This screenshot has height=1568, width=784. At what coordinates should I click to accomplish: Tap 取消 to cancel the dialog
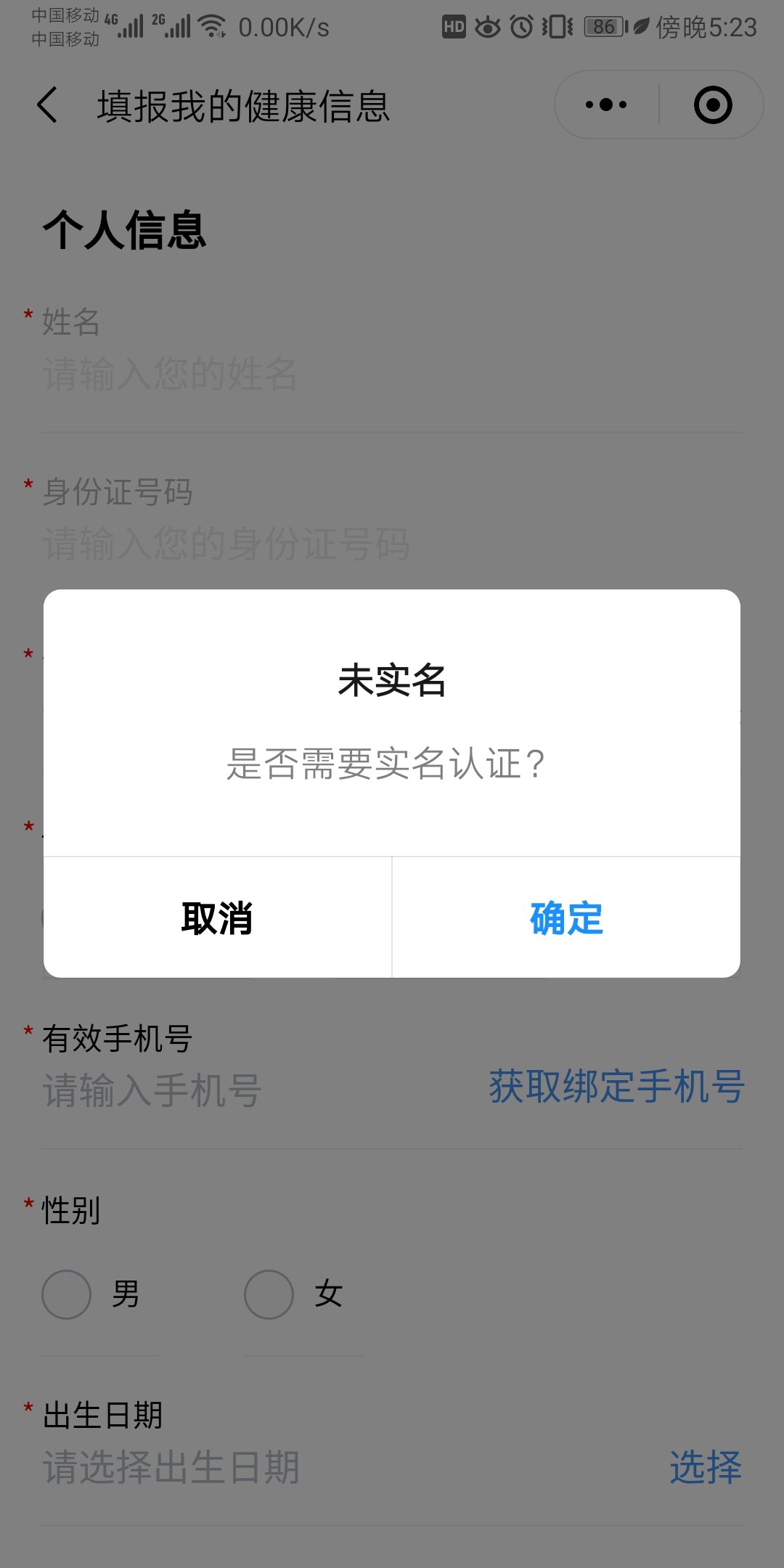coord(217,918)
